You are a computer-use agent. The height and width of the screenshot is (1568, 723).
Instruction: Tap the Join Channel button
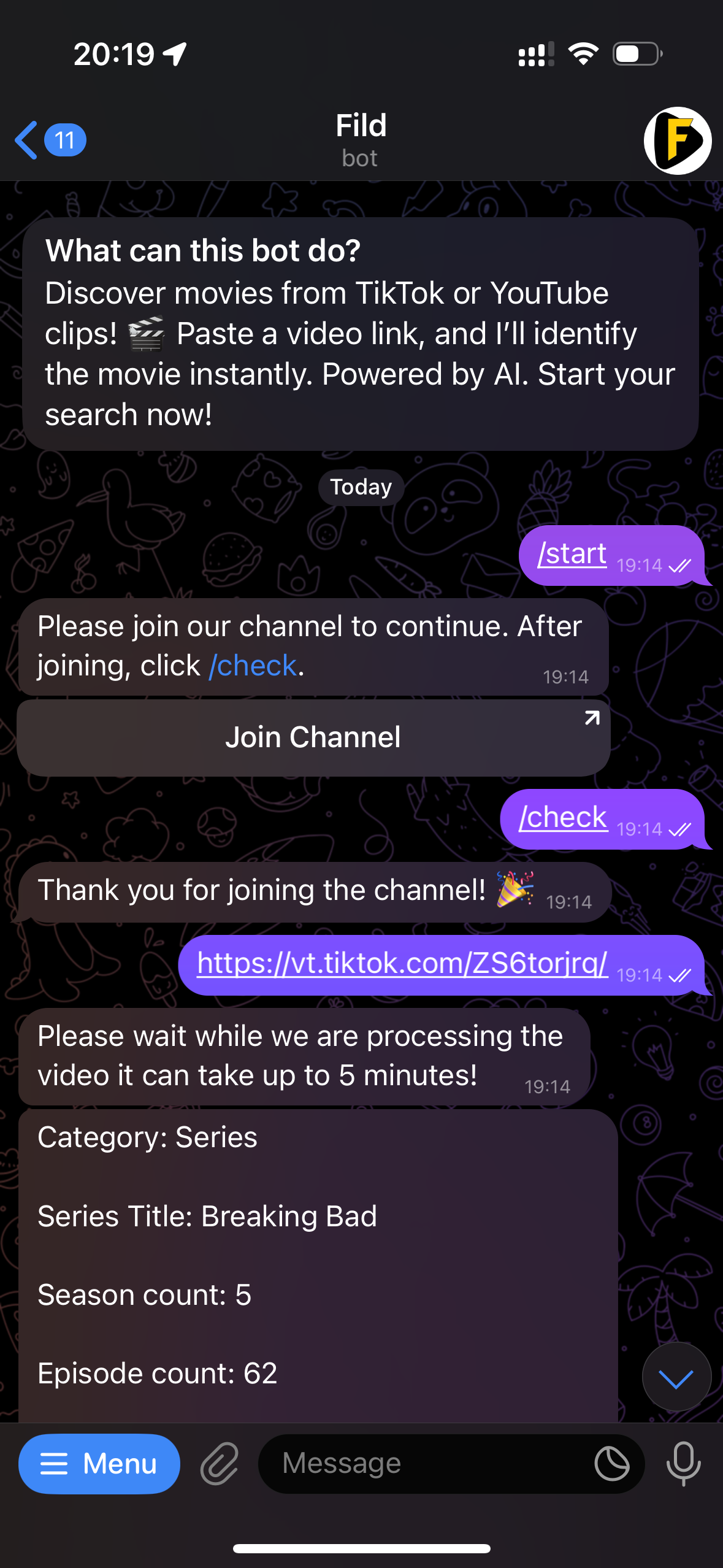313,737
